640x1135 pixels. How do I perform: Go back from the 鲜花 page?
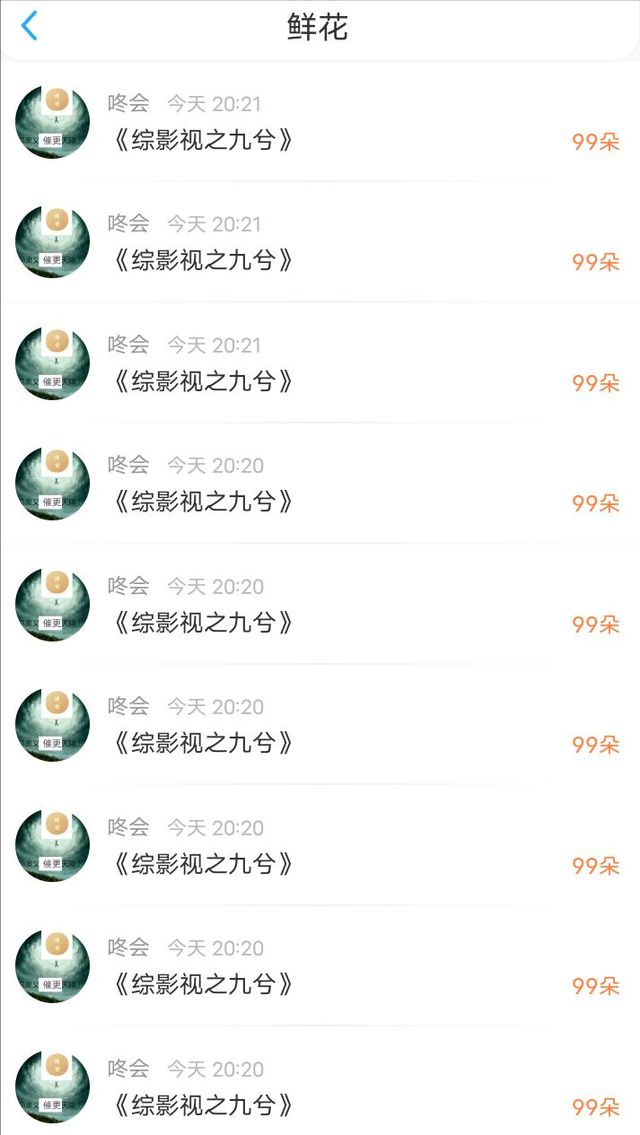(x=29, y=26)
